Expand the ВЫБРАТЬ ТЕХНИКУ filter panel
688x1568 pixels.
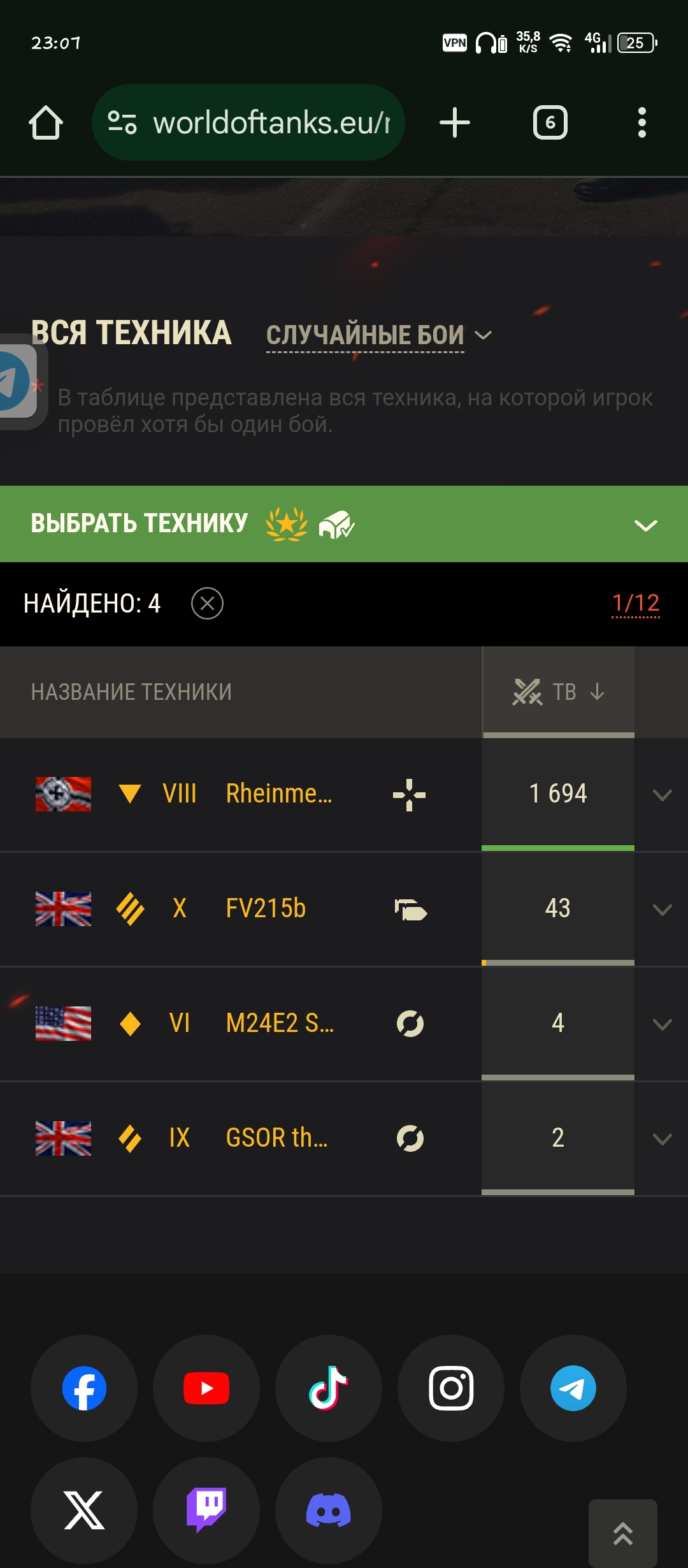point(344,524)
